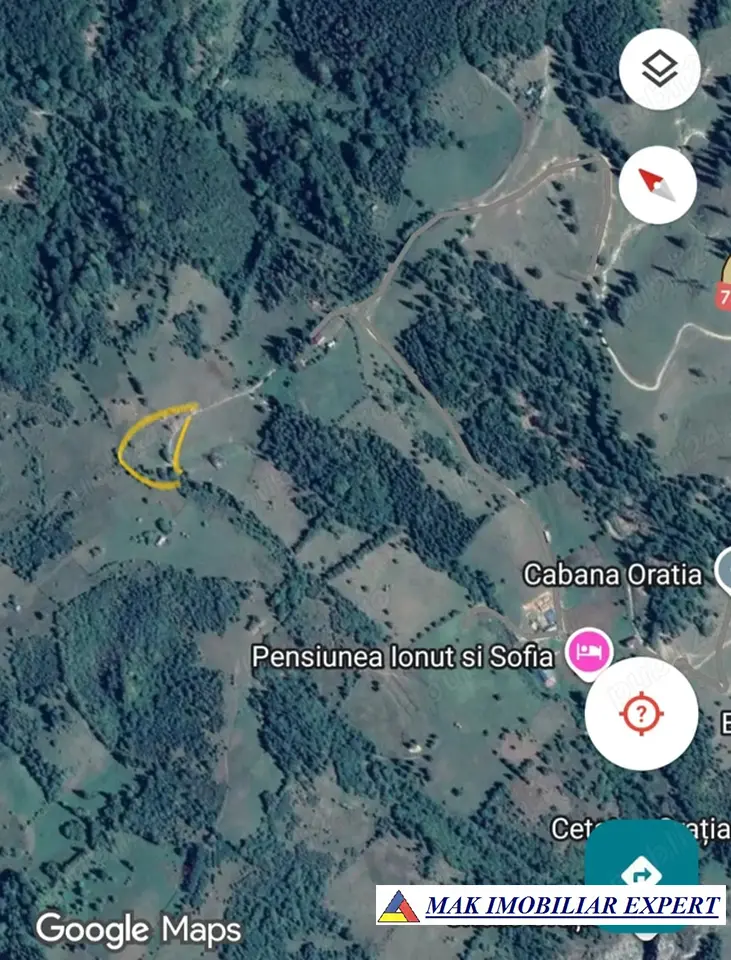Center the map on my location
The width and height of the screenshot is (731, 960).
click(641, 713)
